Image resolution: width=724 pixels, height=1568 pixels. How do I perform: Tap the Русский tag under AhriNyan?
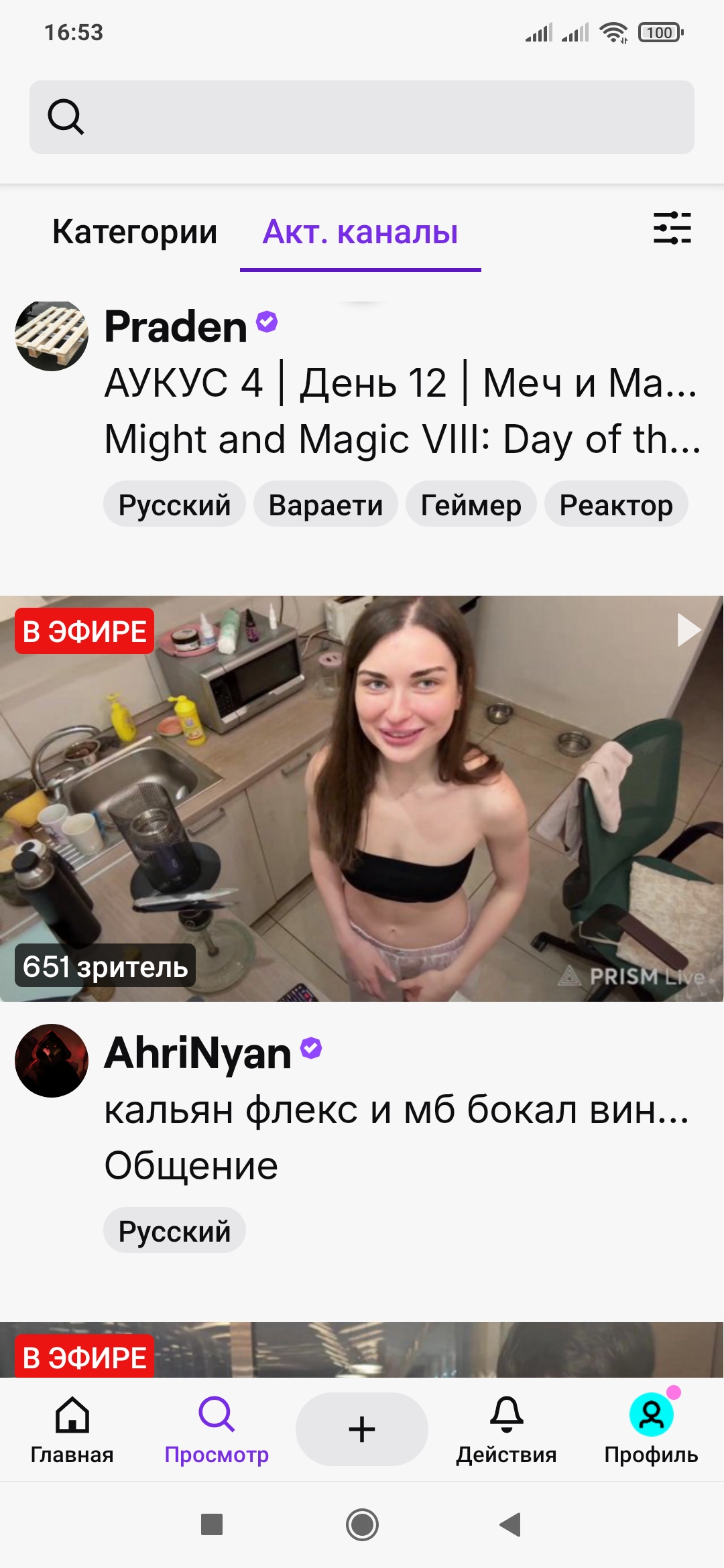coord(174,1231)
